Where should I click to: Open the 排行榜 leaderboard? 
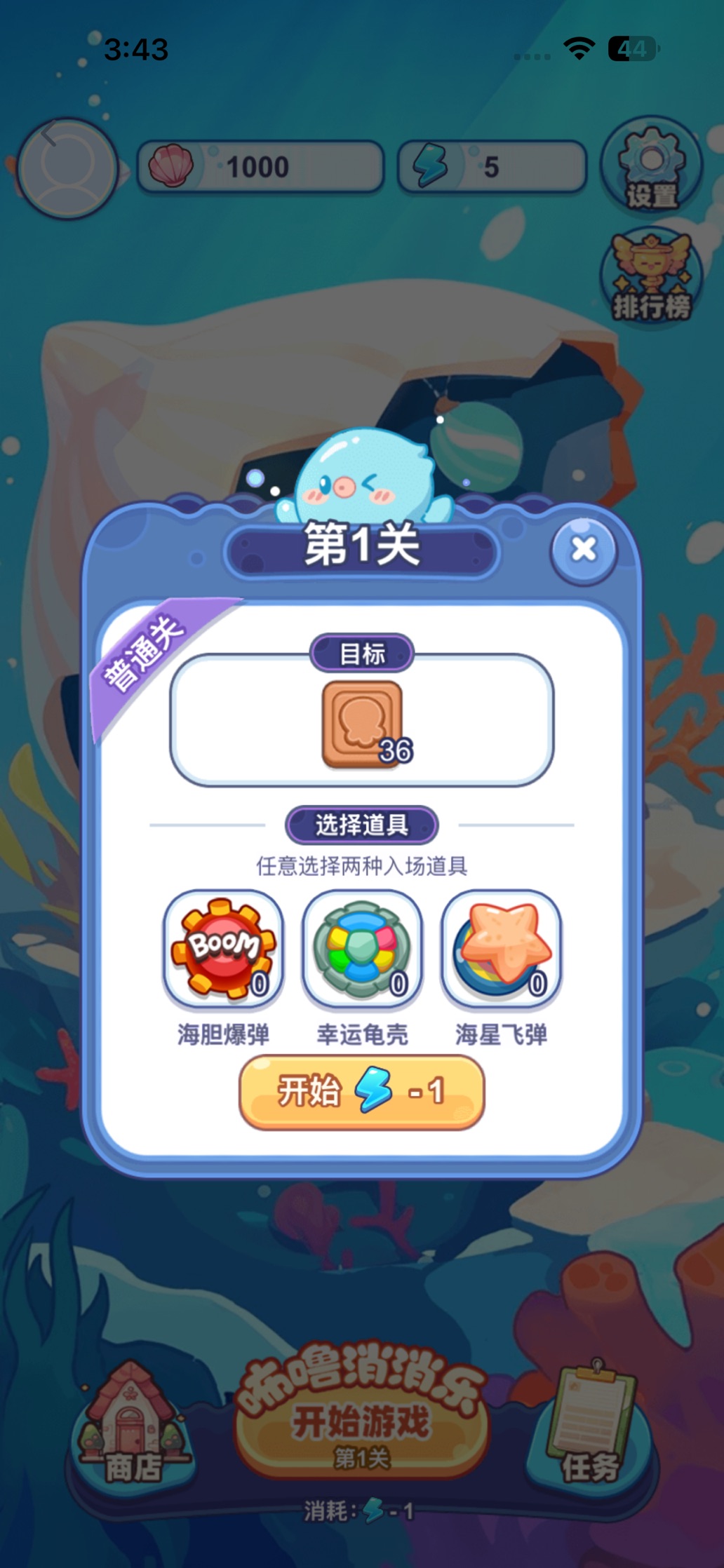(x=651, y=278)
